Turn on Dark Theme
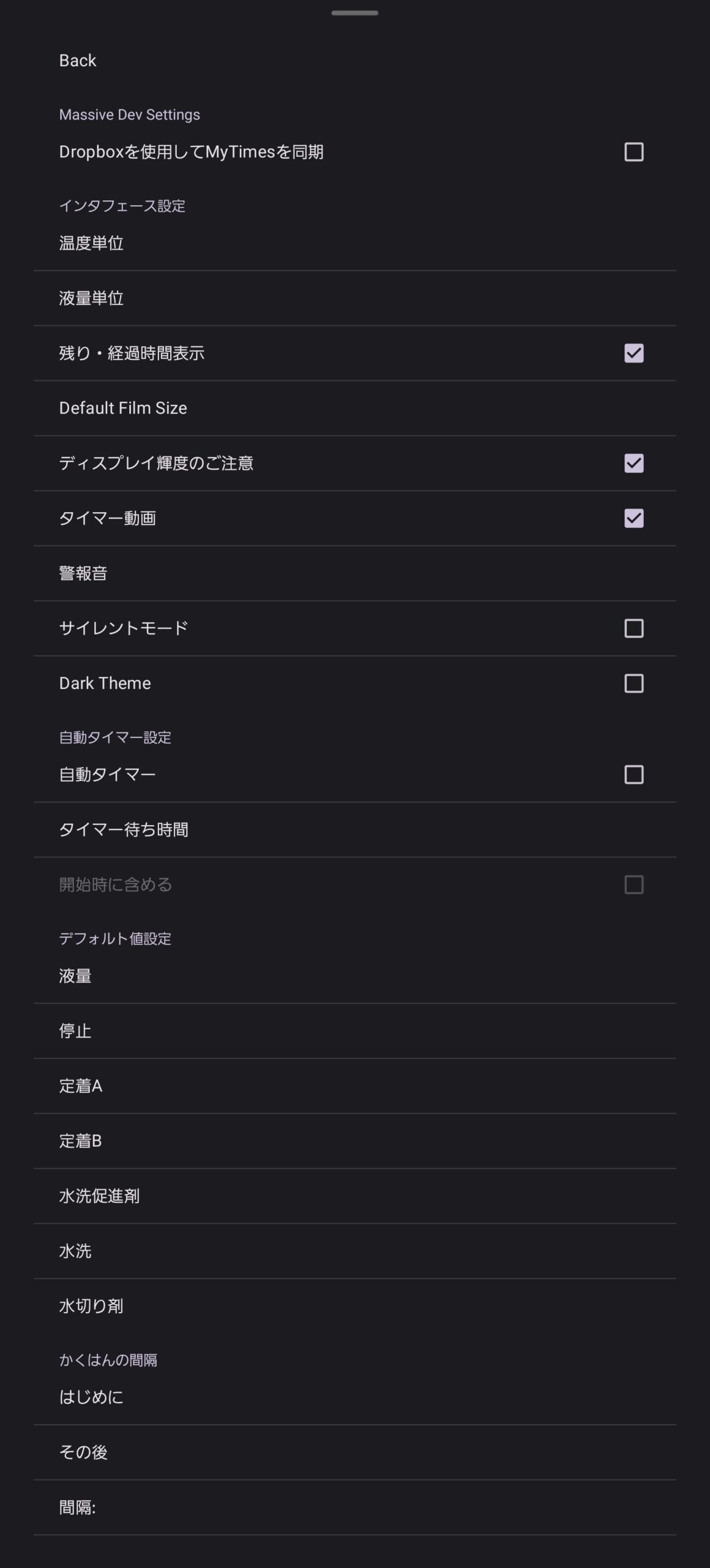This screenshot has height=1568, width=710. point(634,682)
